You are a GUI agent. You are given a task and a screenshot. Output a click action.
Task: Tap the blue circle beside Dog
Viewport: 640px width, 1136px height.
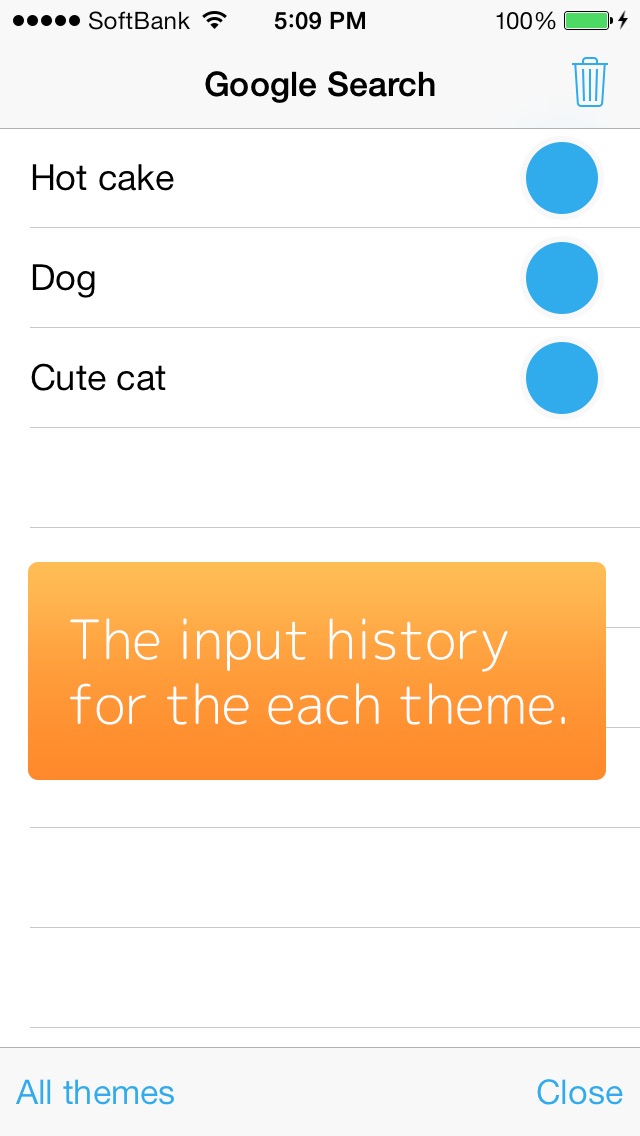pyautogui.click(x=562, y=278)
